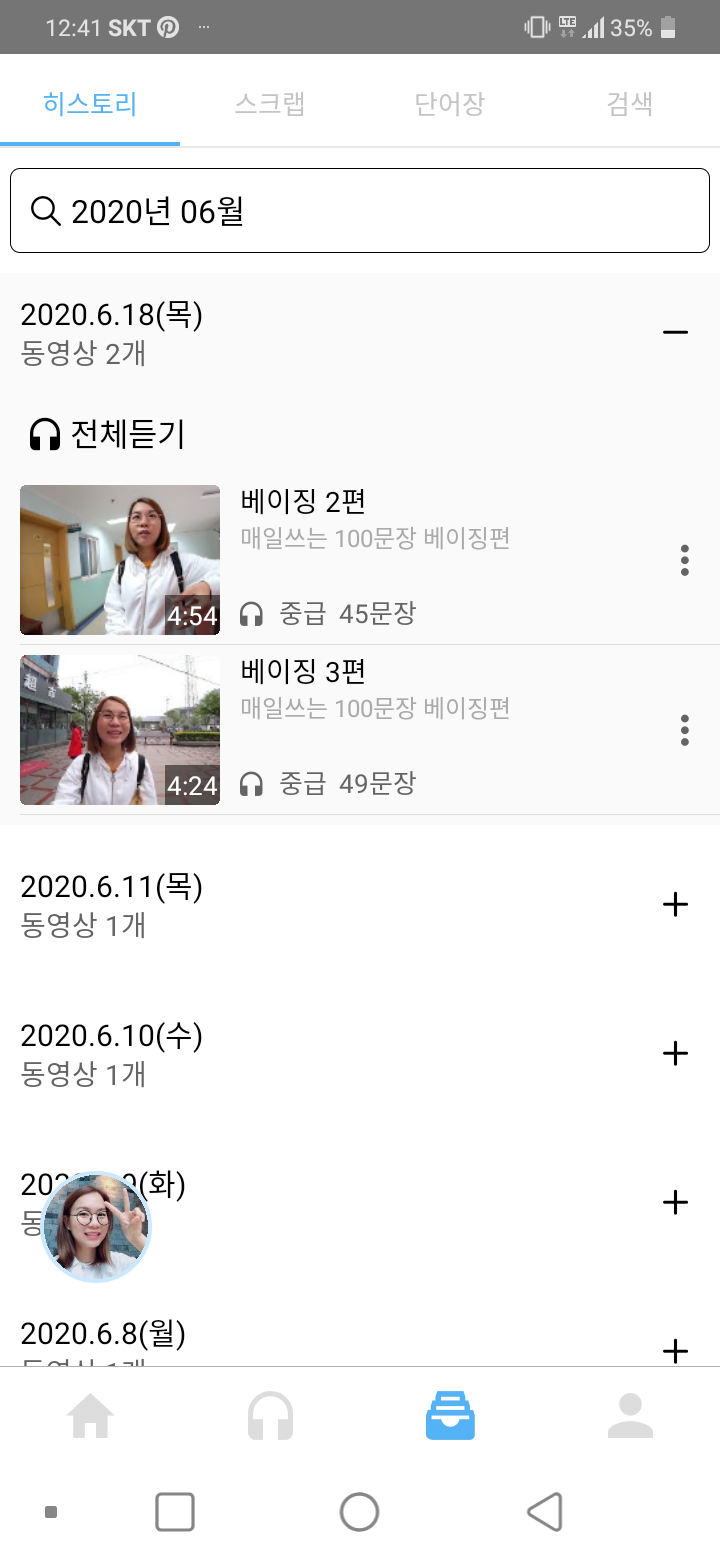Open the headphones listening tab
Screen dimensions: 720x1560
pyautogui.click(x=270, y=1416)
